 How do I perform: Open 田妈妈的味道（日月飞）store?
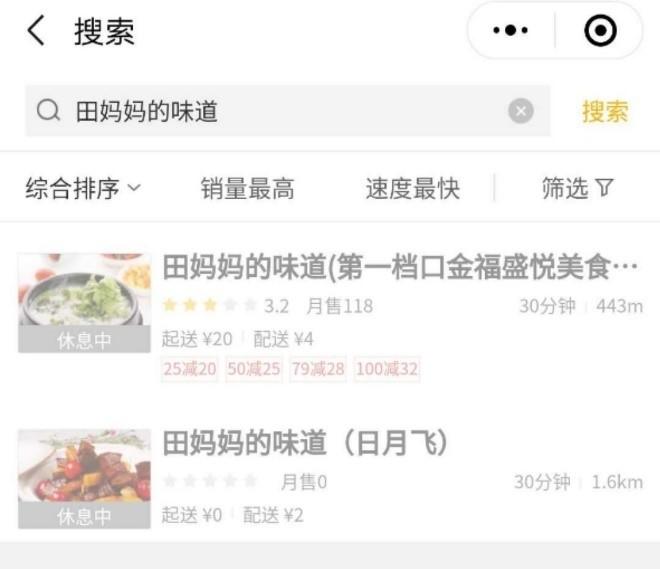coord(305,443)
